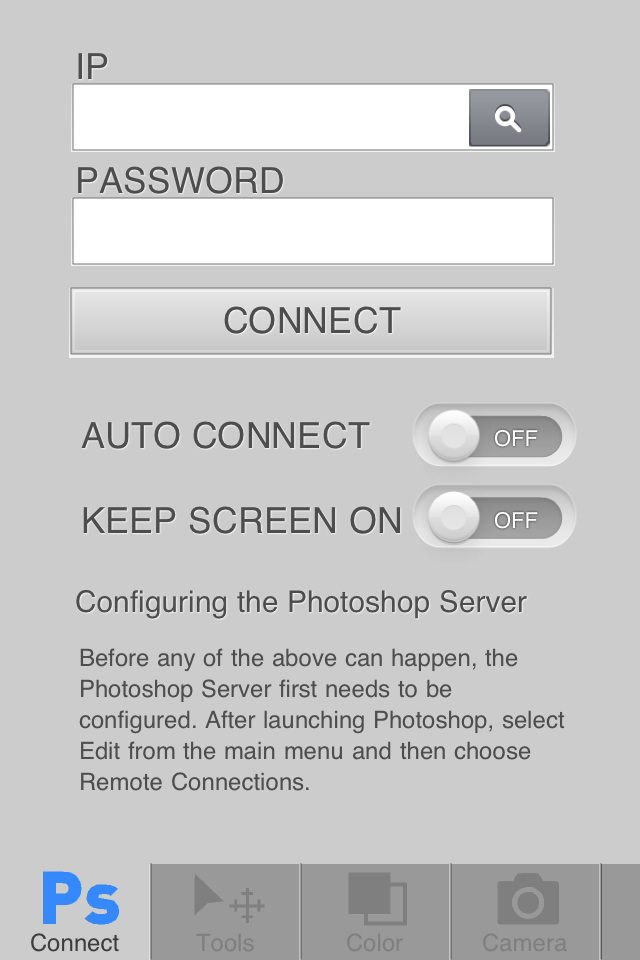Image resolution: width=640 pixels, height=960 pixels.
Task: Enable the AUTO CONNECT switch
Action: tap(494, 436)
